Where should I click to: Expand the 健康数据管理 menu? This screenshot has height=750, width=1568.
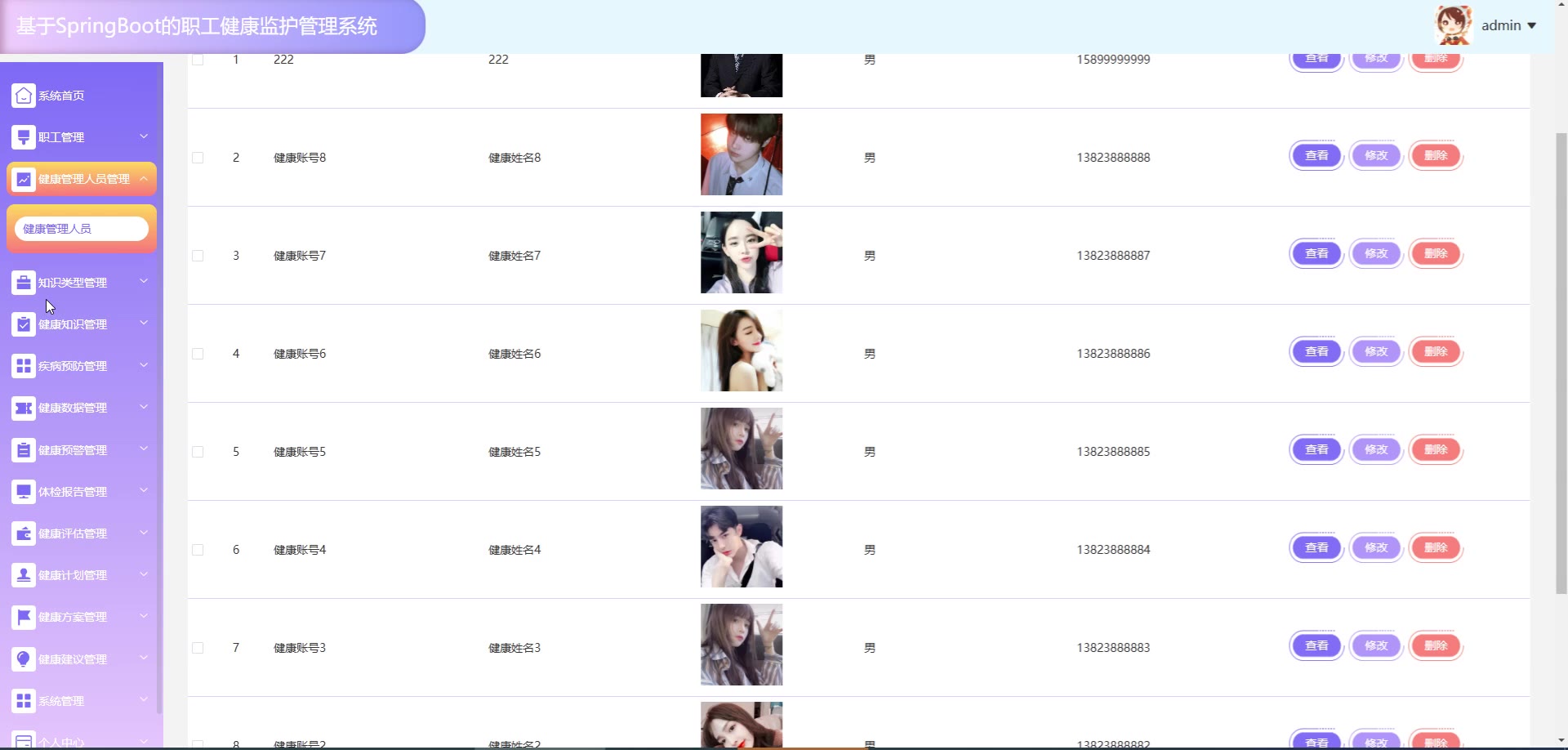click(80, 408)
